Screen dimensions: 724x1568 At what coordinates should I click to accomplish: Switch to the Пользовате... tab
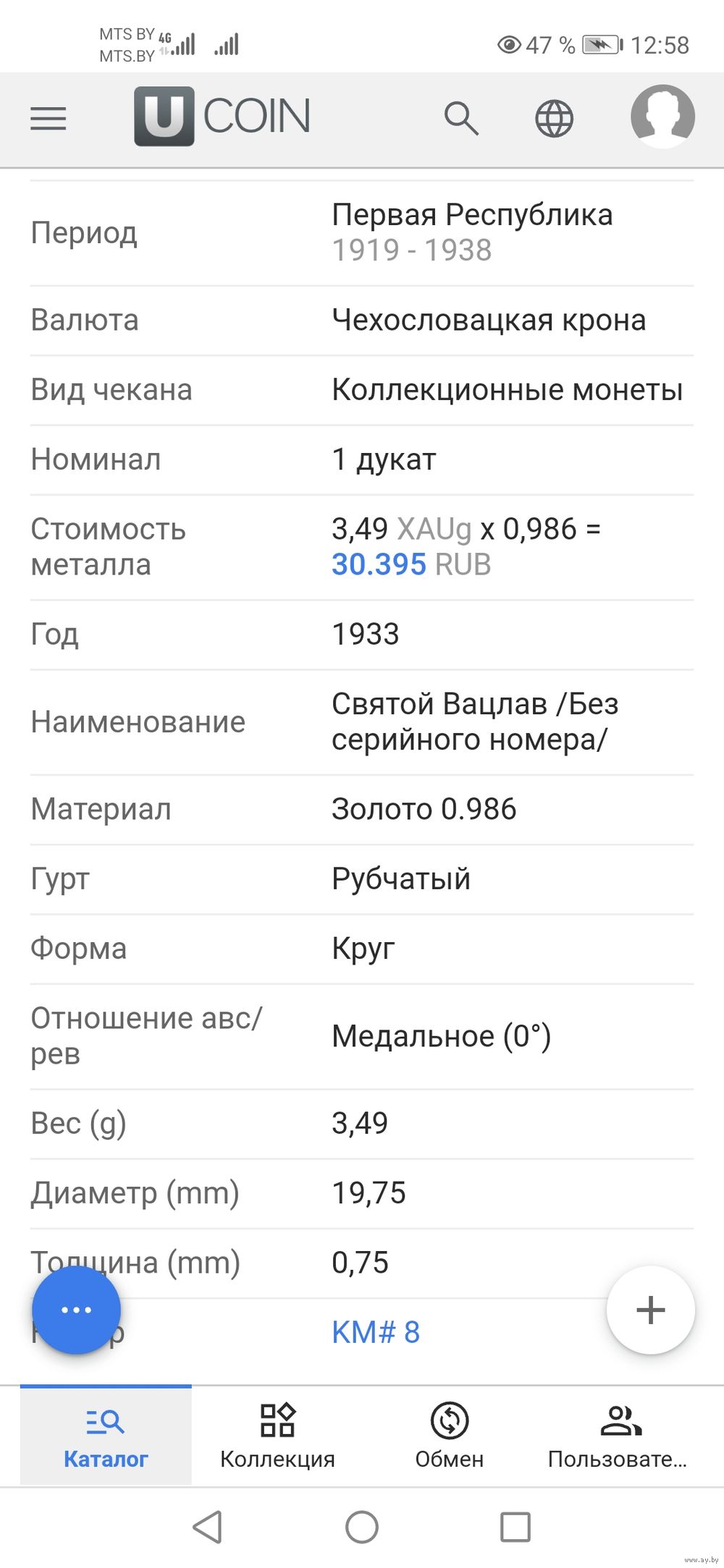(618, 1436)
